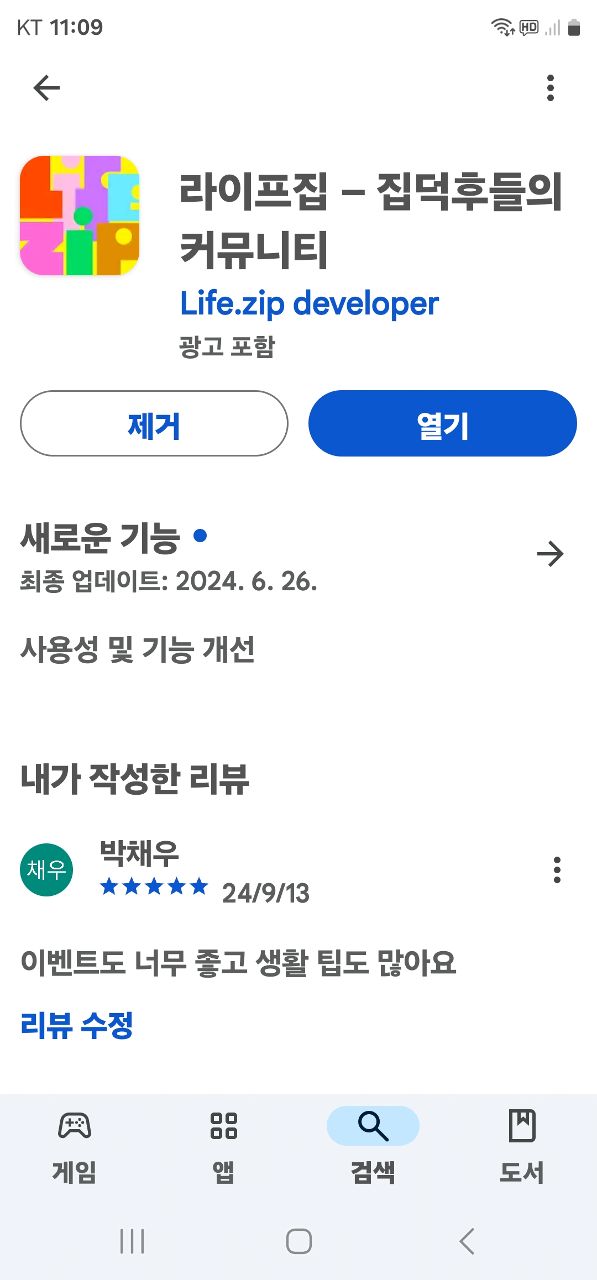Tap the system home button
Image resolution: width=597 pixels, height=1280 pixels.
(x=299, y=1241)
